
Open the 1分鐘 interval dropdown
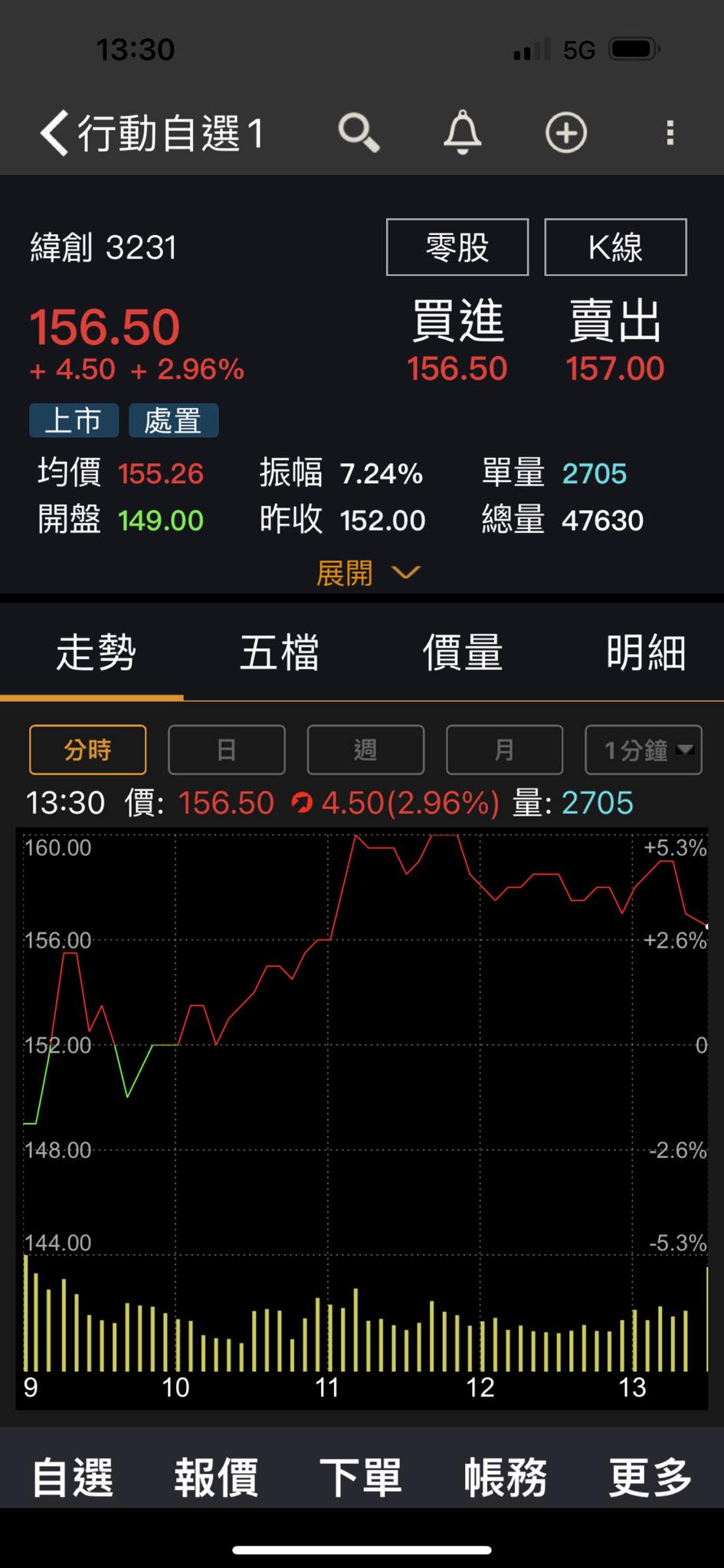(644, 750)
